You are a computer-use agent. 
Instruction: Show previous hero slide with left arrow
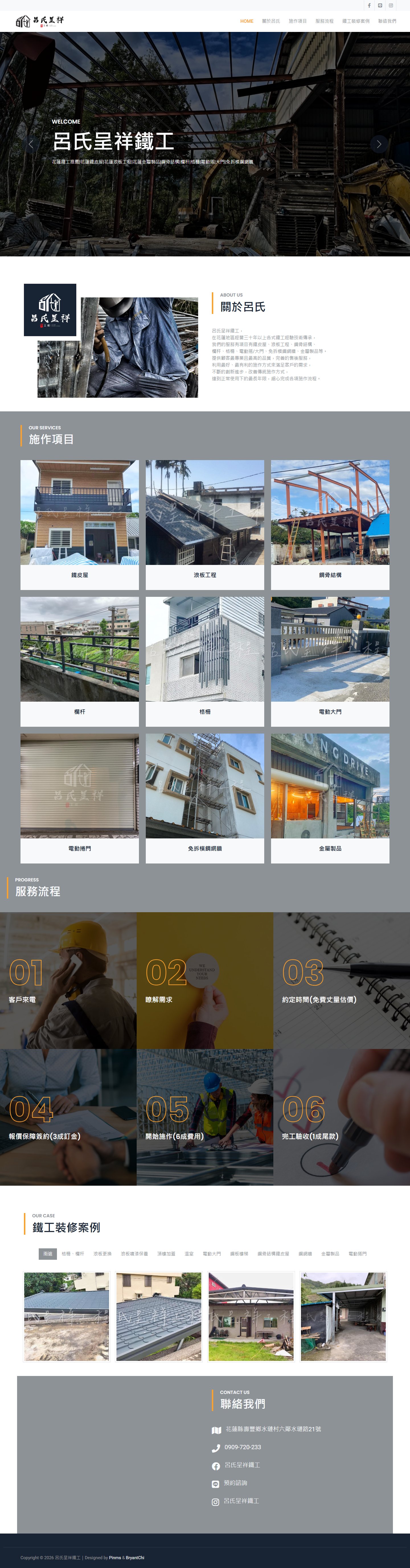(x=31, y=144)
